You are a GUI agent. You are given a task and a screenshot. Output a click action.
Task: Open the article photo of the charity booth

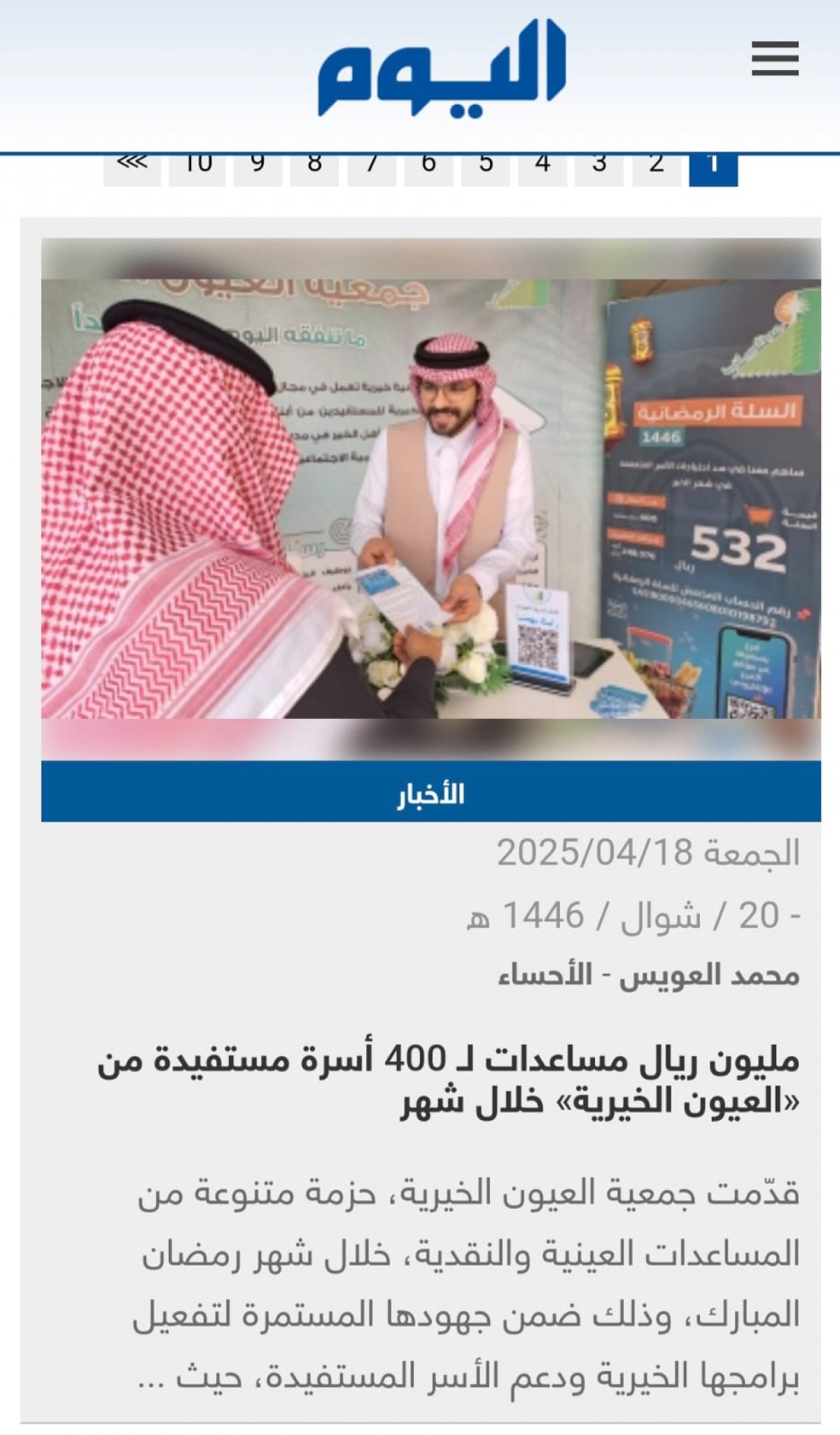[x=430, y=498]
